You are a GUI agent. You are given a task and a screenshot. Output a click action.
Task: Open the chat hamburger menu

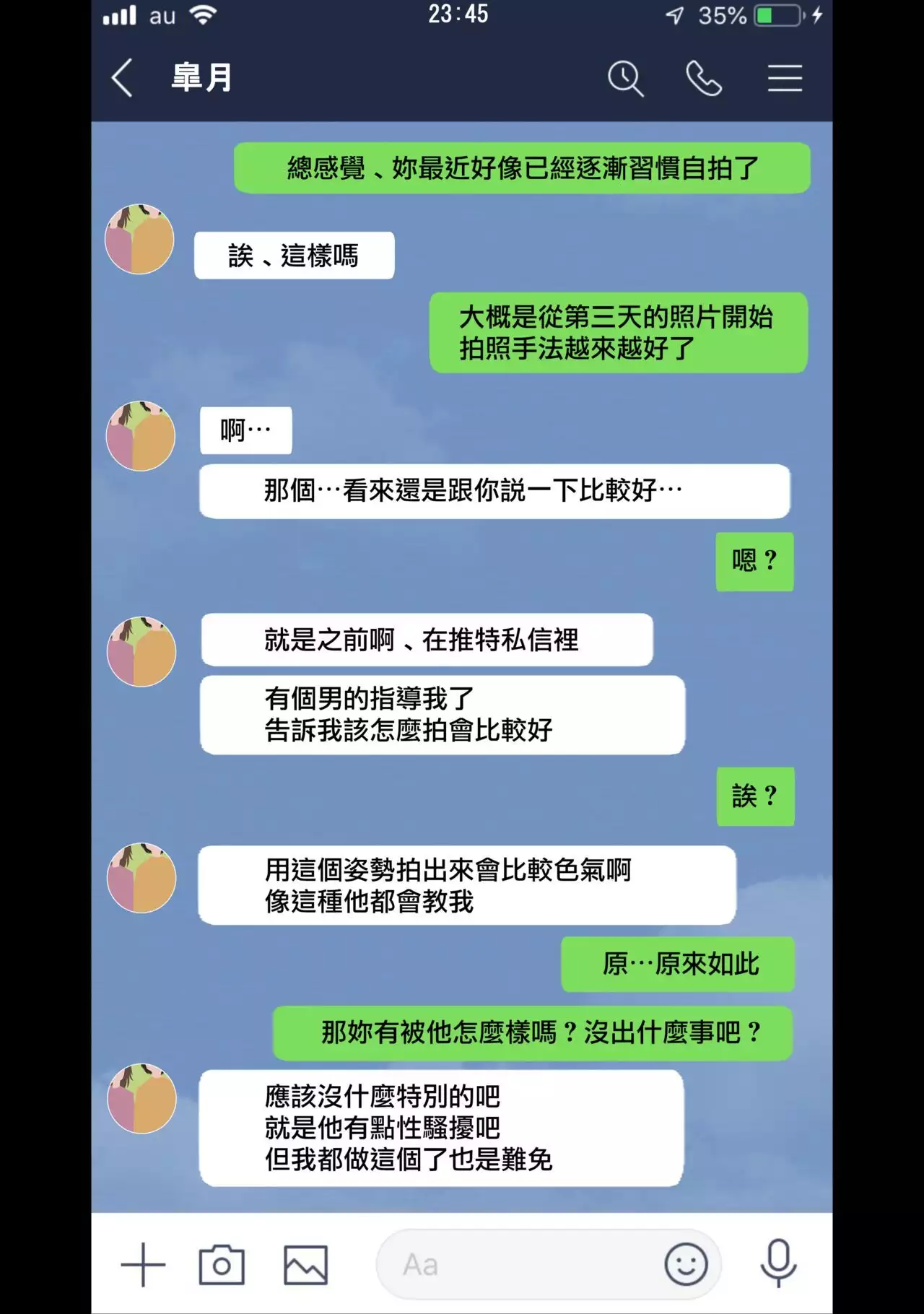785,78
